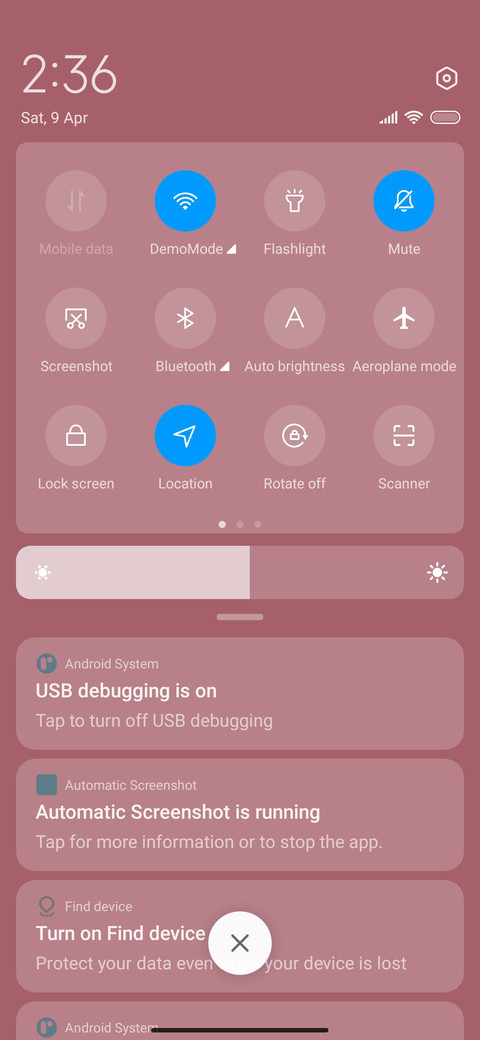480x1040 pixels.
Task: Enable Aeroplane mode
Action: coord(404,318)
